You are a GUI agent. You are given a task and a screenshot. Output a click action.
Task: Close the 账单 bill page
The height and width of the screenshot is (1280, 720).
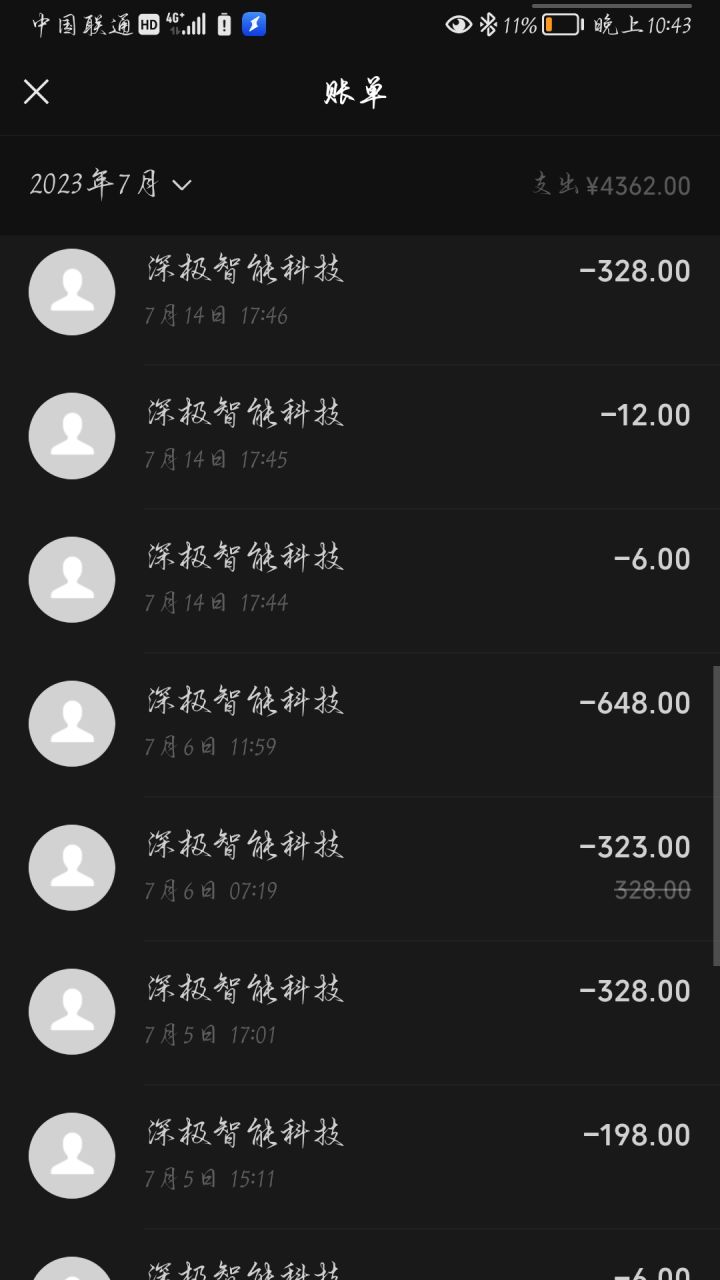pyautogui.click(x=36, y=92)
